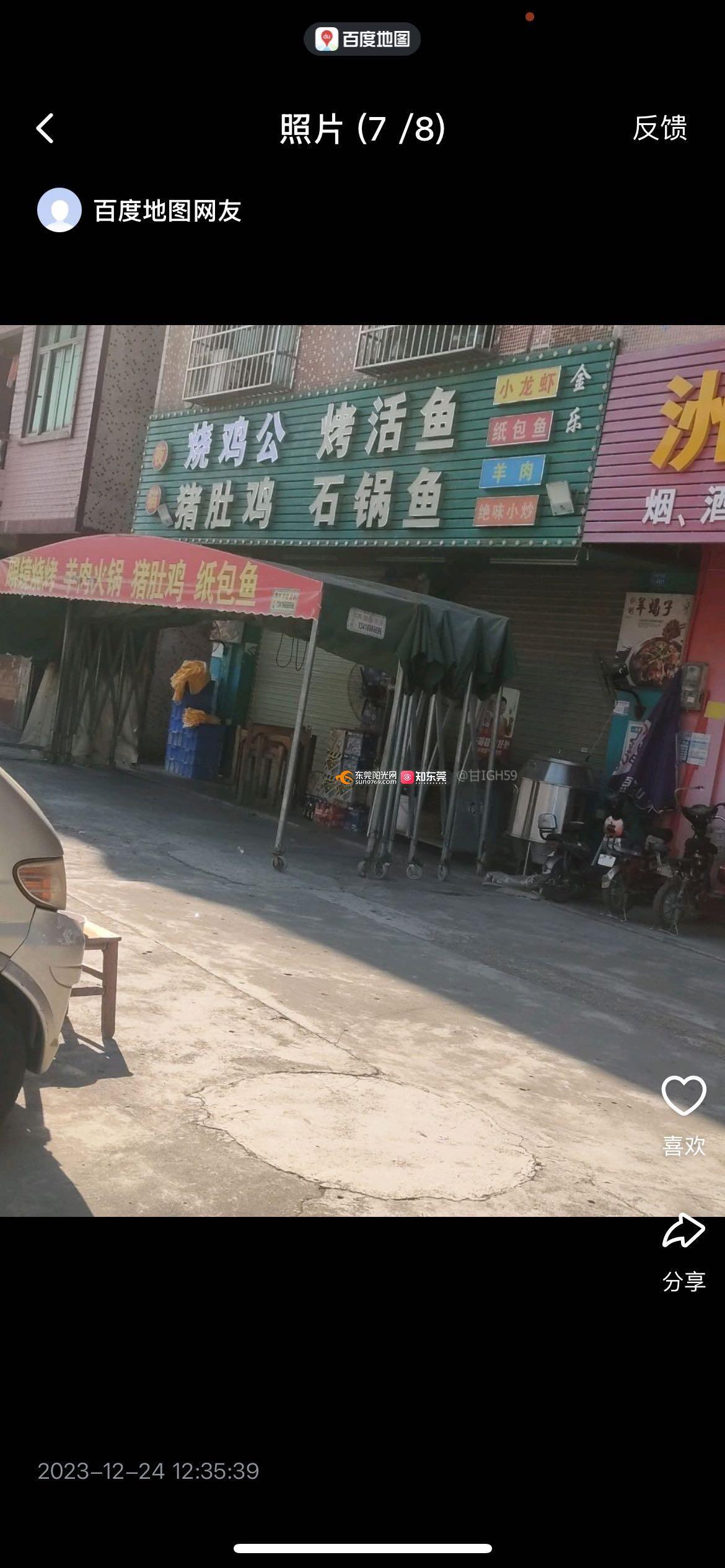
Task: Tap the 百度地图 return pill at the top
Action: pyautogui.click(x=362, y=40)
